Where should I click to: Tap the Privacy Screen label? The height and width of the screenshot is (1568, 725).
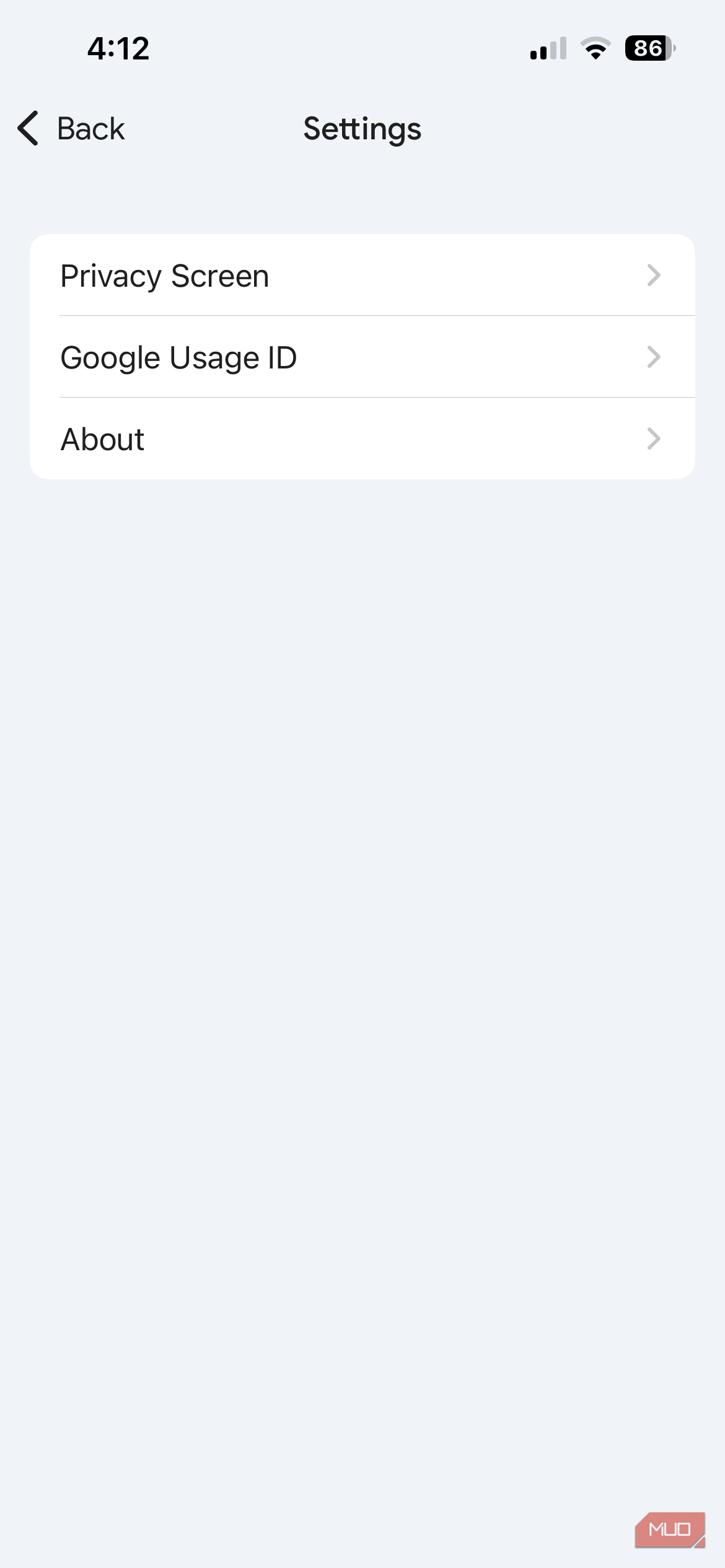click(x=164, y=275)
